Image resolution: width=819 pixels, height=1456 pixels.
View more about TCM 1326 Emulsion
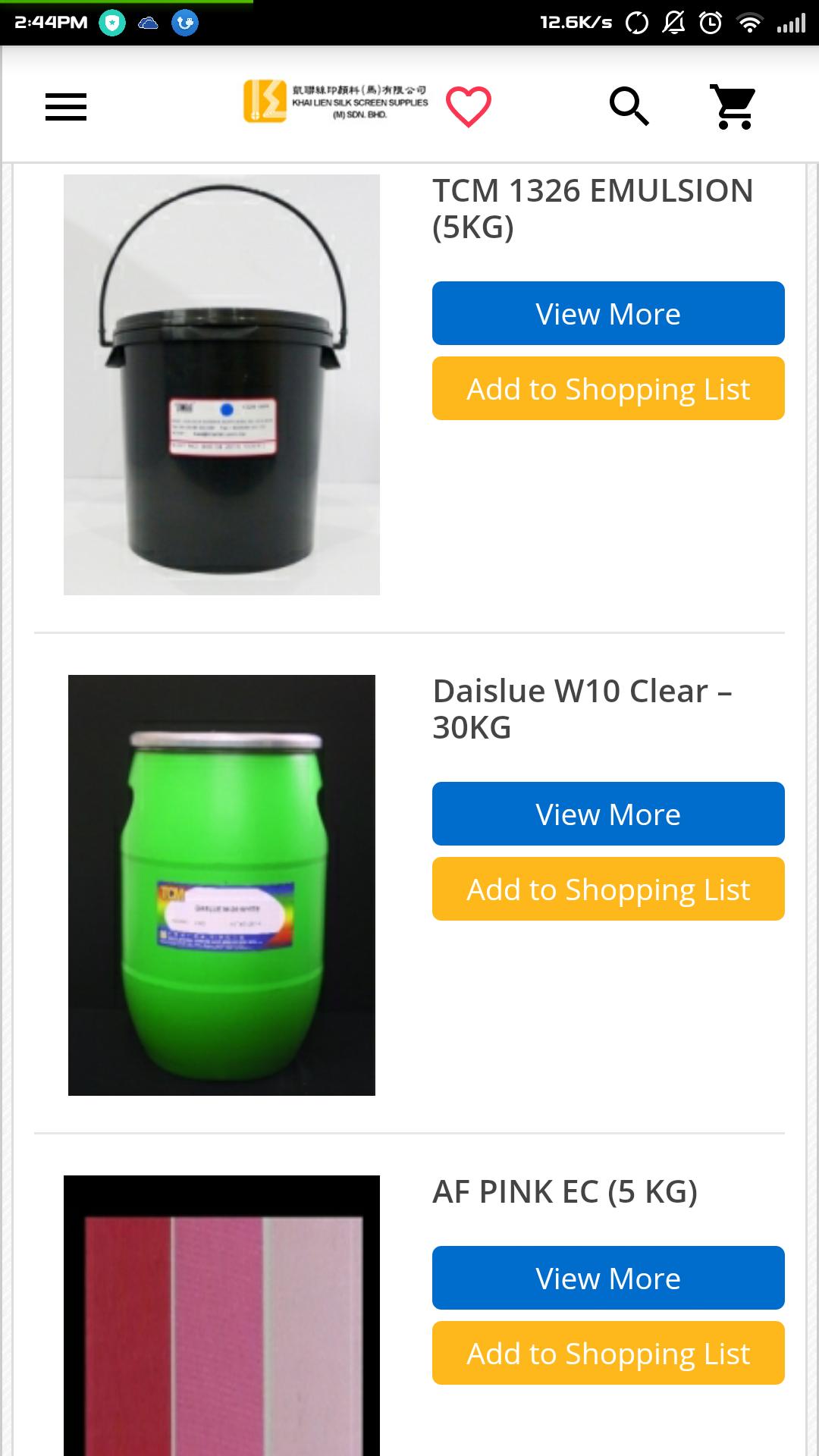click(x=608, y=313)
